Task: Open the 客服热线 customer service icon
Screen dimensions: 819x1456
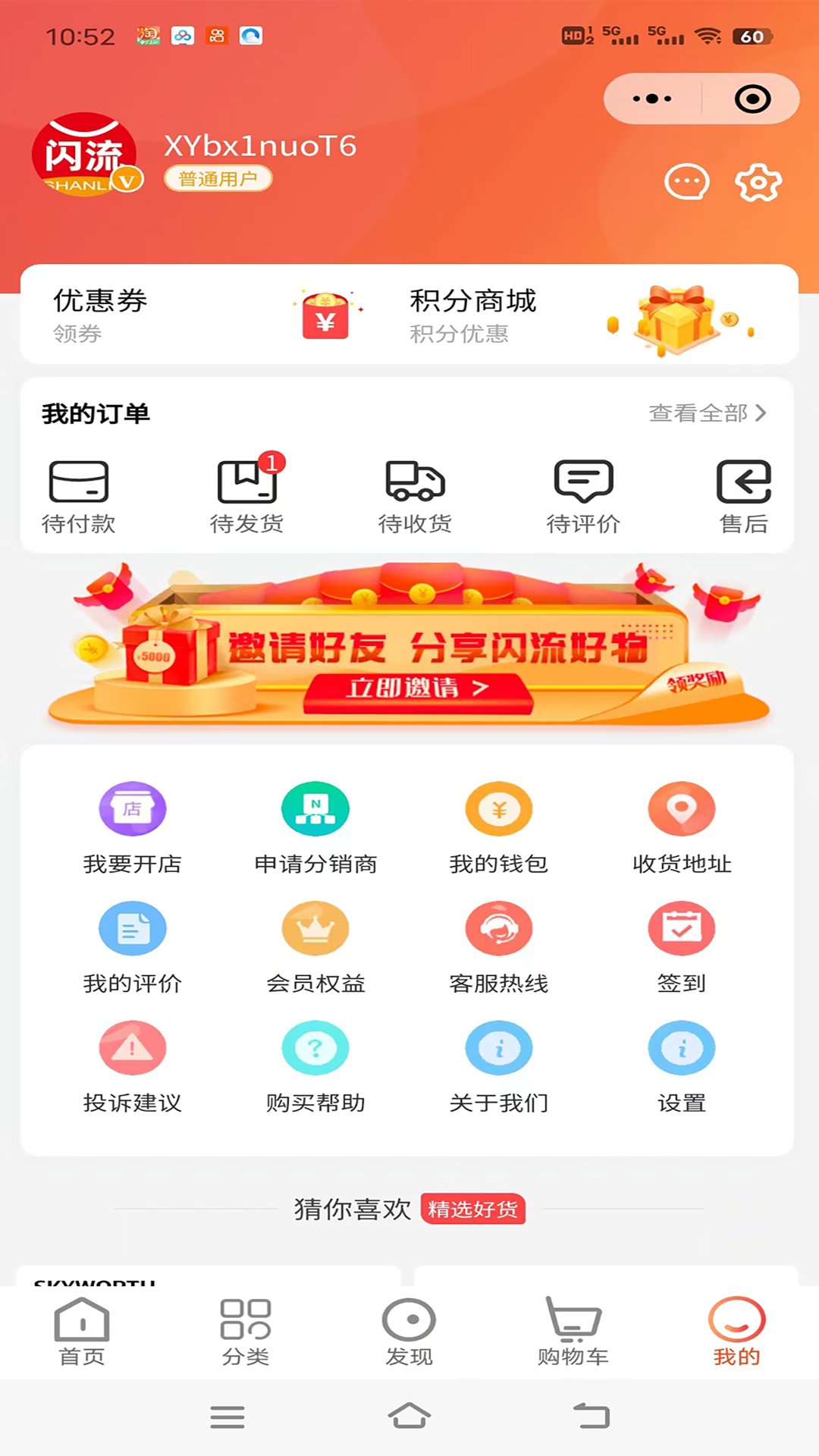Action: point(498,928)
